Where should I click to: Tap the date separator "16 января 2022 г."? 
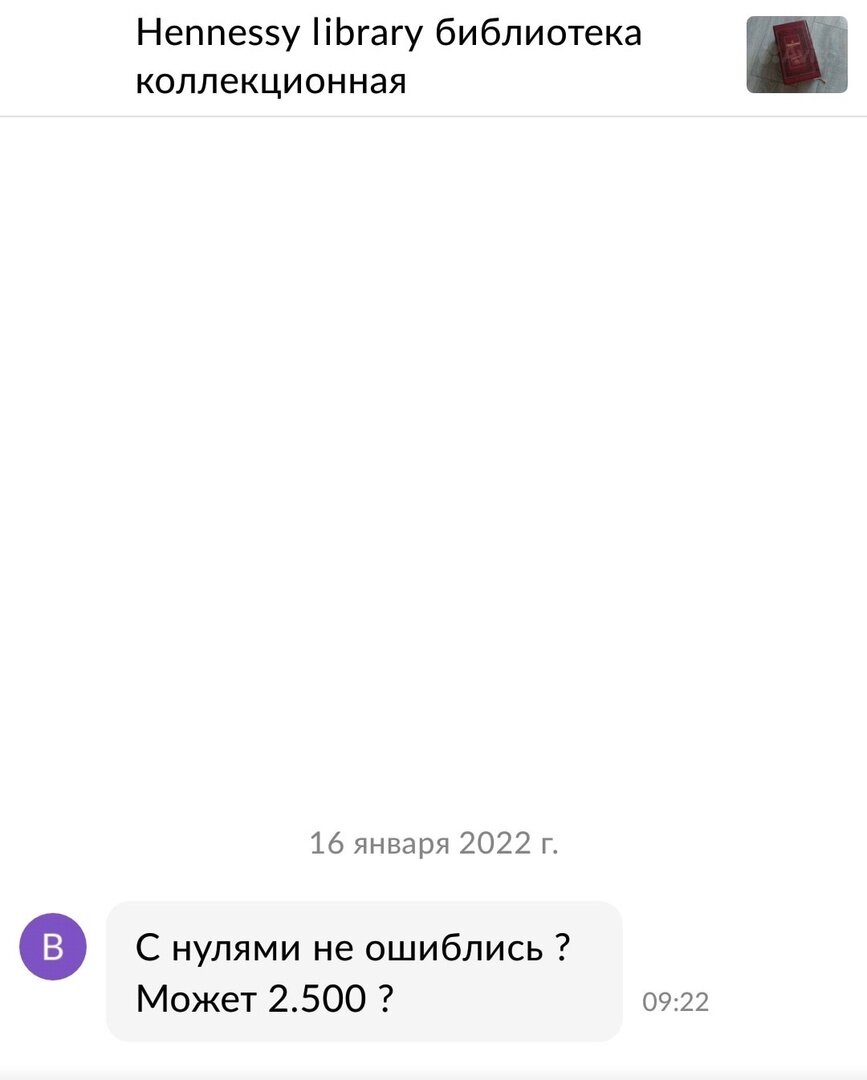(434, 841)
